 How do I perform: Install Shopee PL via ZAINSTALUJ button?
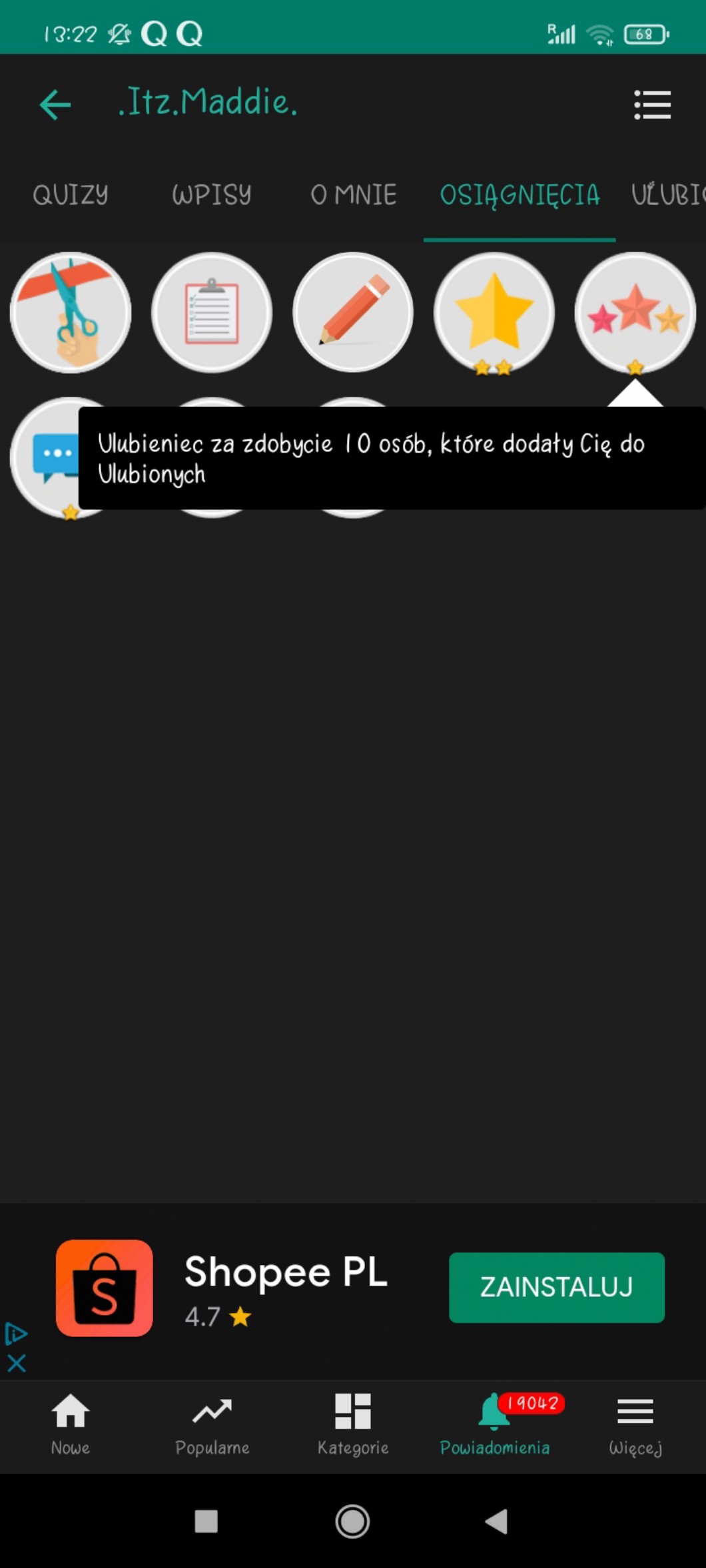pyautogui.click(x=557, y=1287)
